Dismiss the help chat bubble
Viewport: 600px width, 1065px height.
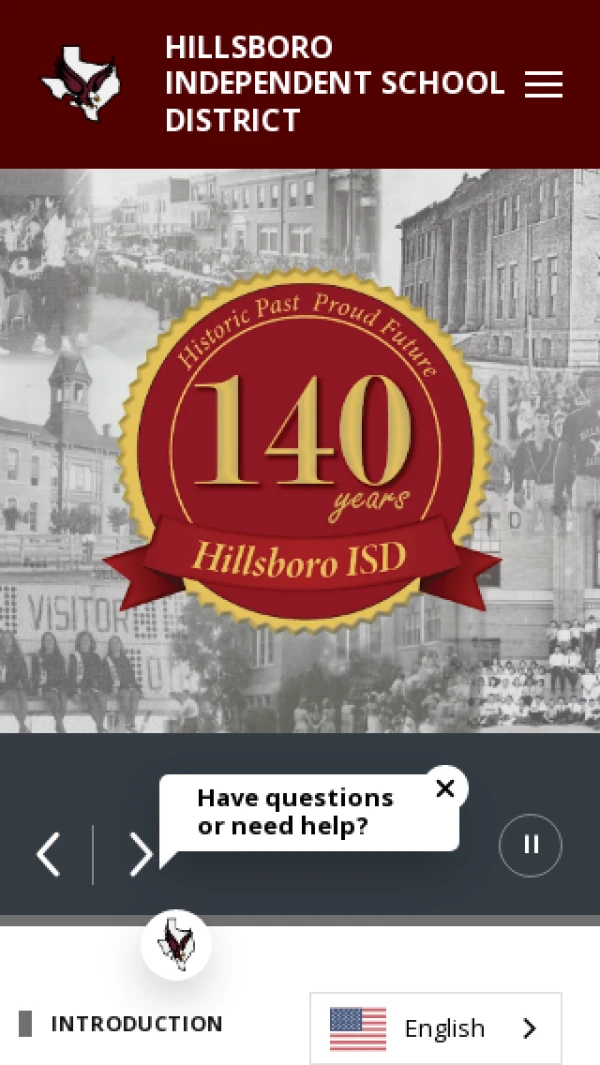445,788
